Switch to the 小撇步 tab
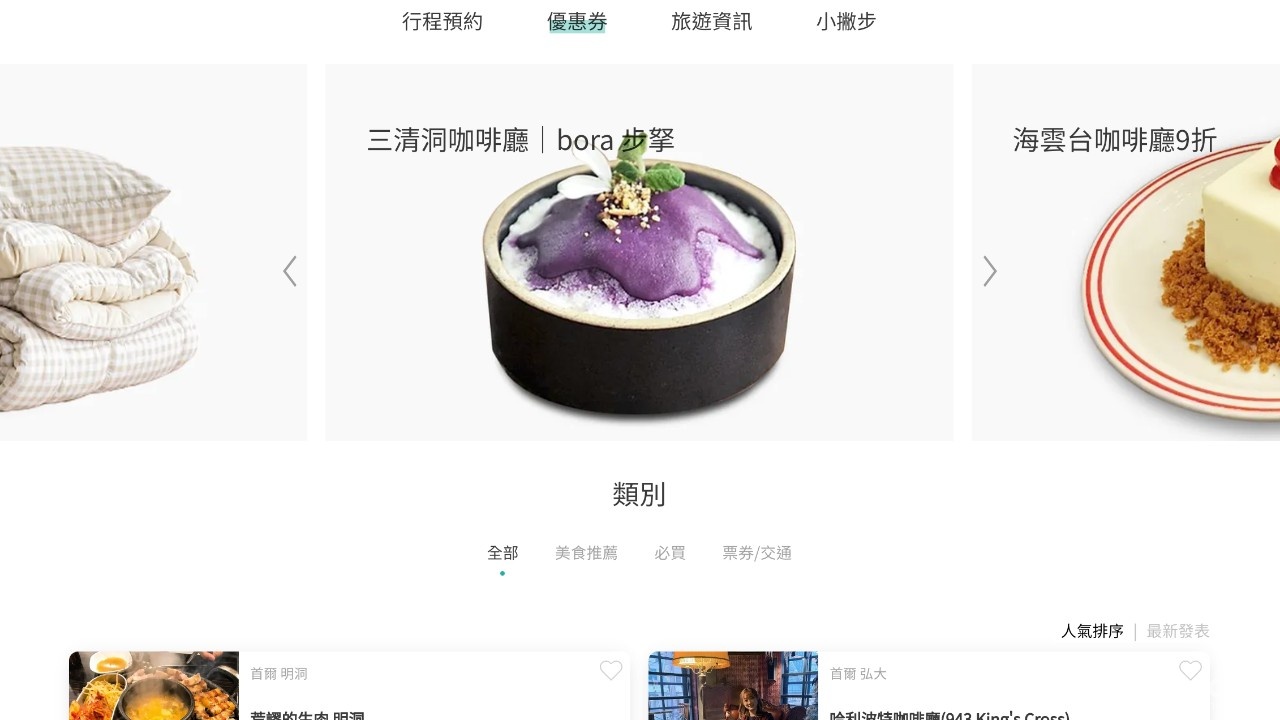Screen dimensions: 1280x720 click(846, 21)
